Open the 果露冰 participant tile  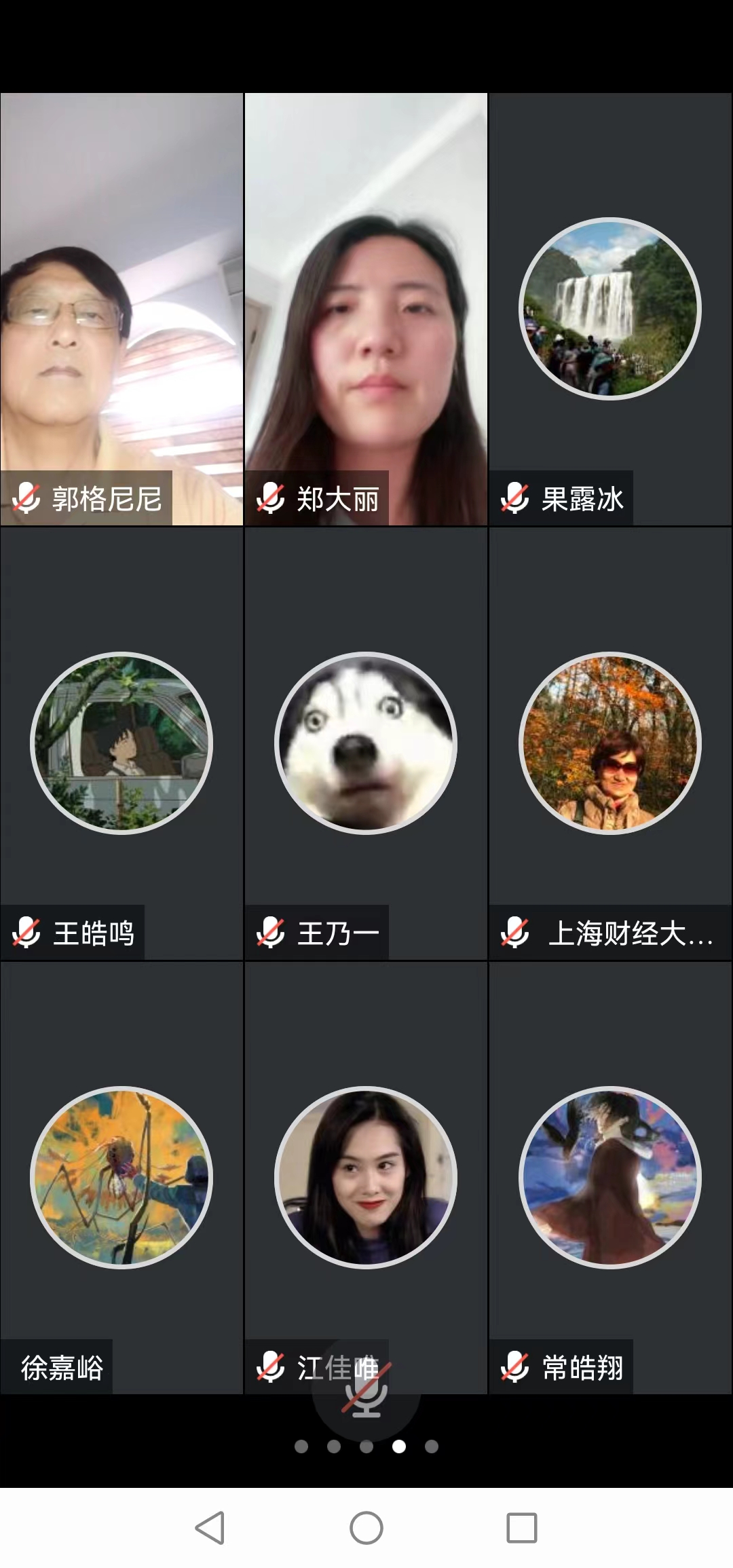click(x=610, y=309)
